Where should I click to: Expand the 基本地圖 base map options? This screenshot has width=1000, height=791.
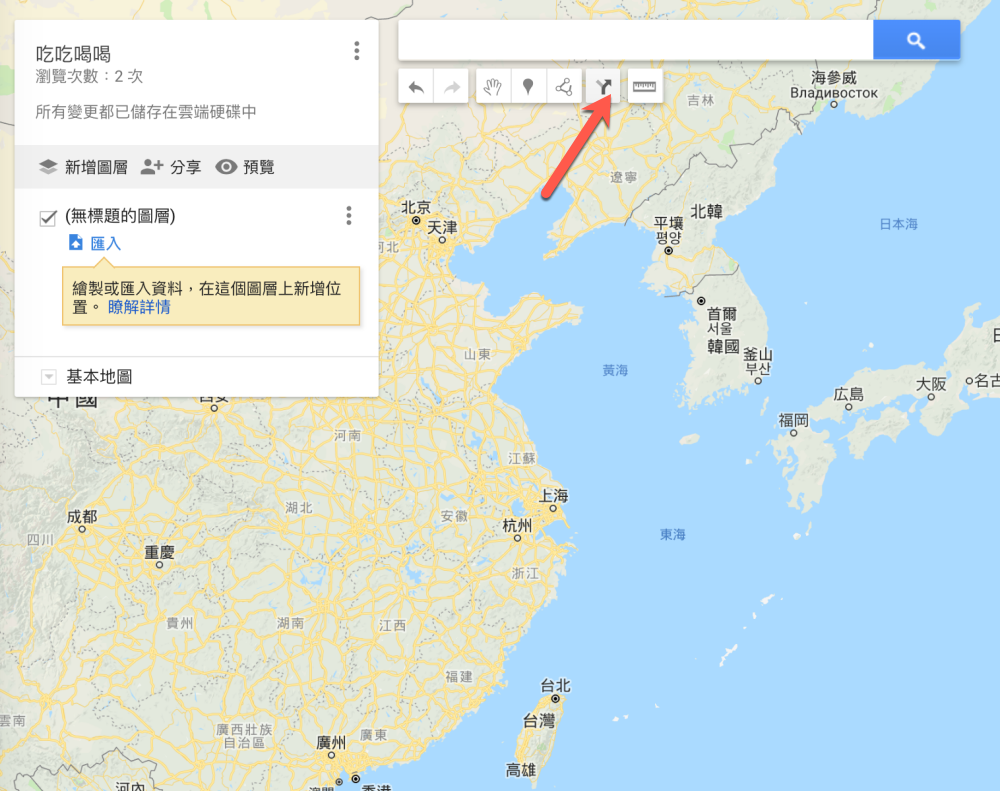[x=48, y=377]
